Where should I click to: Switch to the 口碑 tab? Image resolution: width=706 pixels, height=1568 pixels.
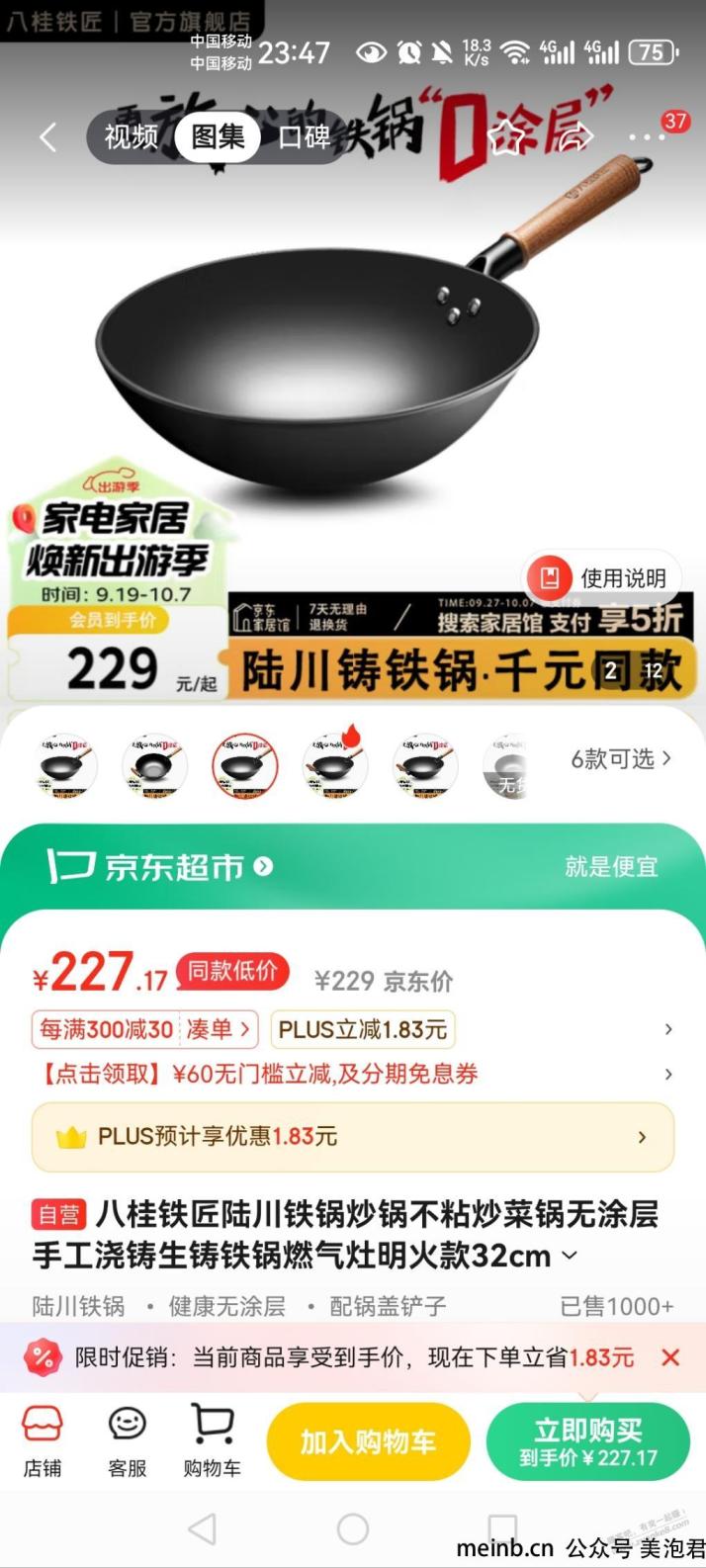[304, 136]
